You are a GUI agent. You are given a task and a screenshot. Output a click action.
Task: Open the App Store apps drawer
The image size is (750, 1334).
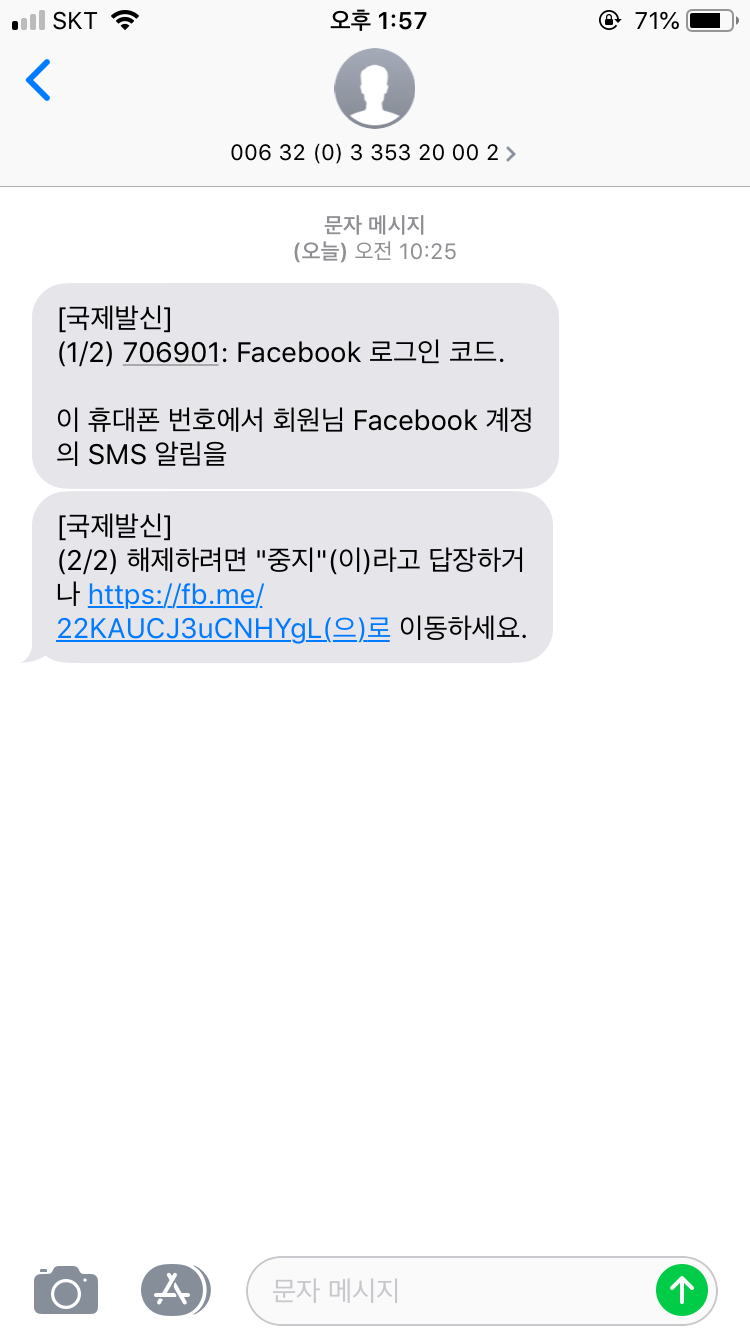point(174,1289)
